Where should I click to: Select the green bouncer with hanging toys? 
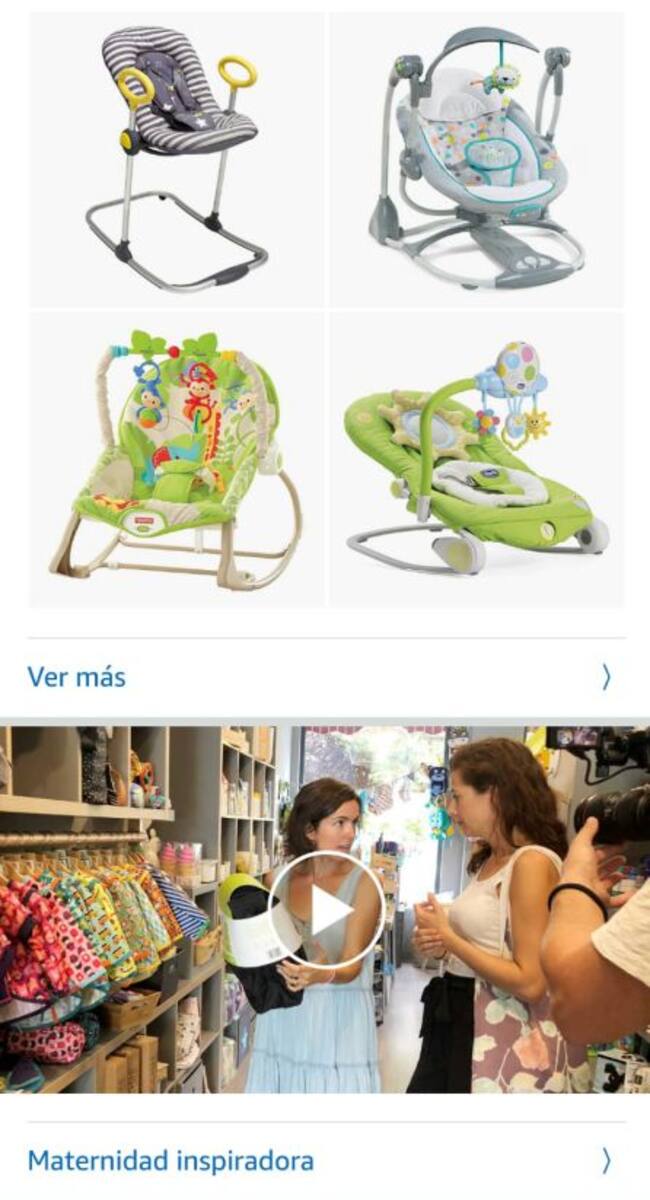tap(477, 460)
